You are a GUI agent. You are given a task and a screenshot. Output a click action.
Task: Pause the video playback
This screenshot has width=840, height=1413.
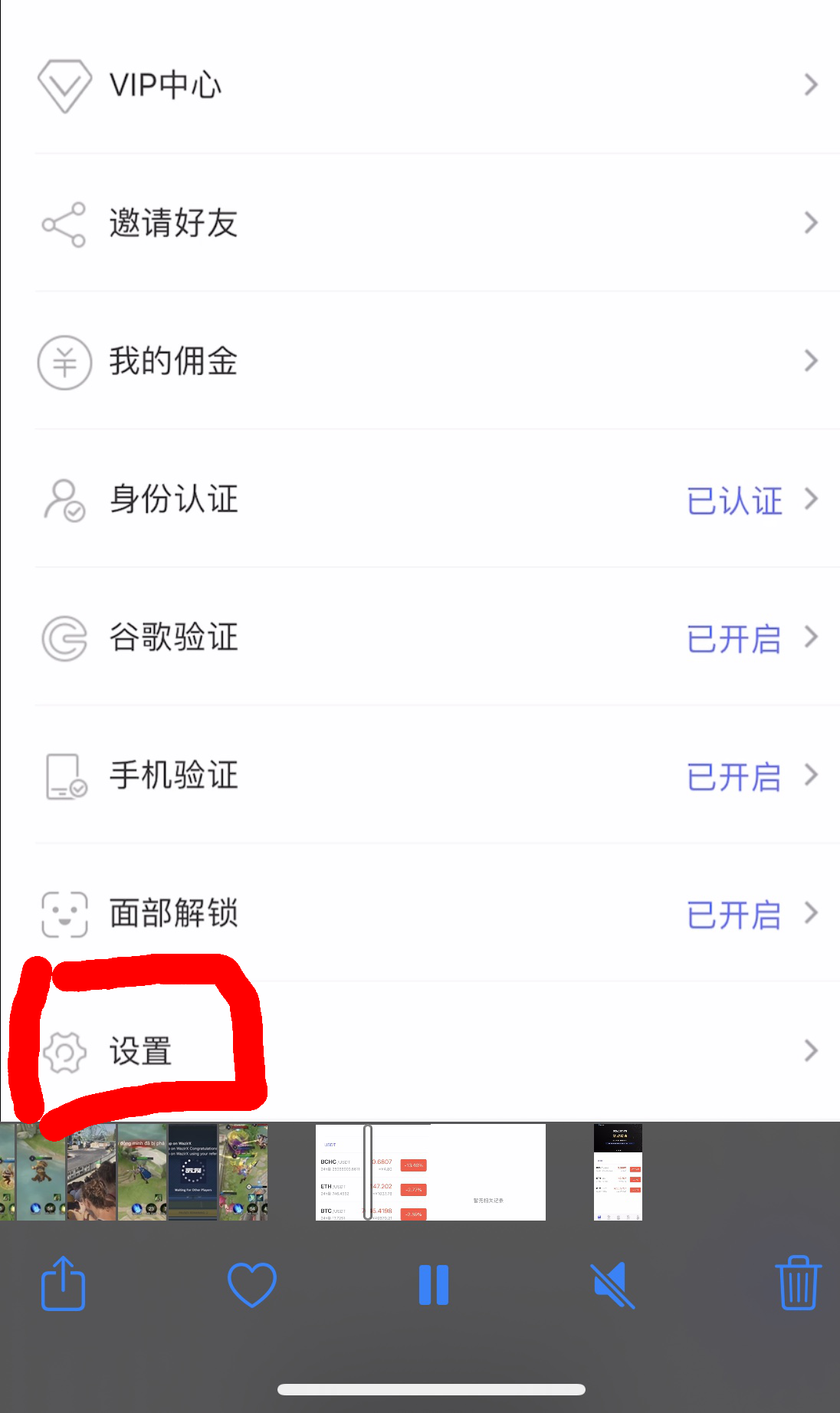(x=433, y=1284)
